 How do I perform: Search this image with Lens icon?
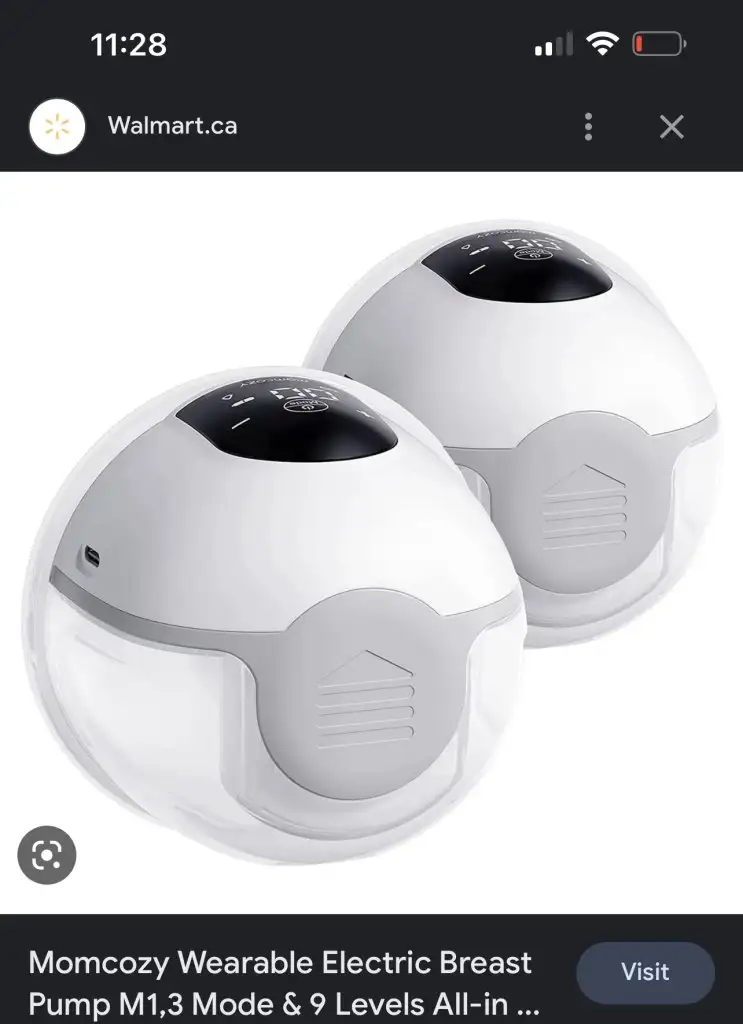tap(47, 855)
